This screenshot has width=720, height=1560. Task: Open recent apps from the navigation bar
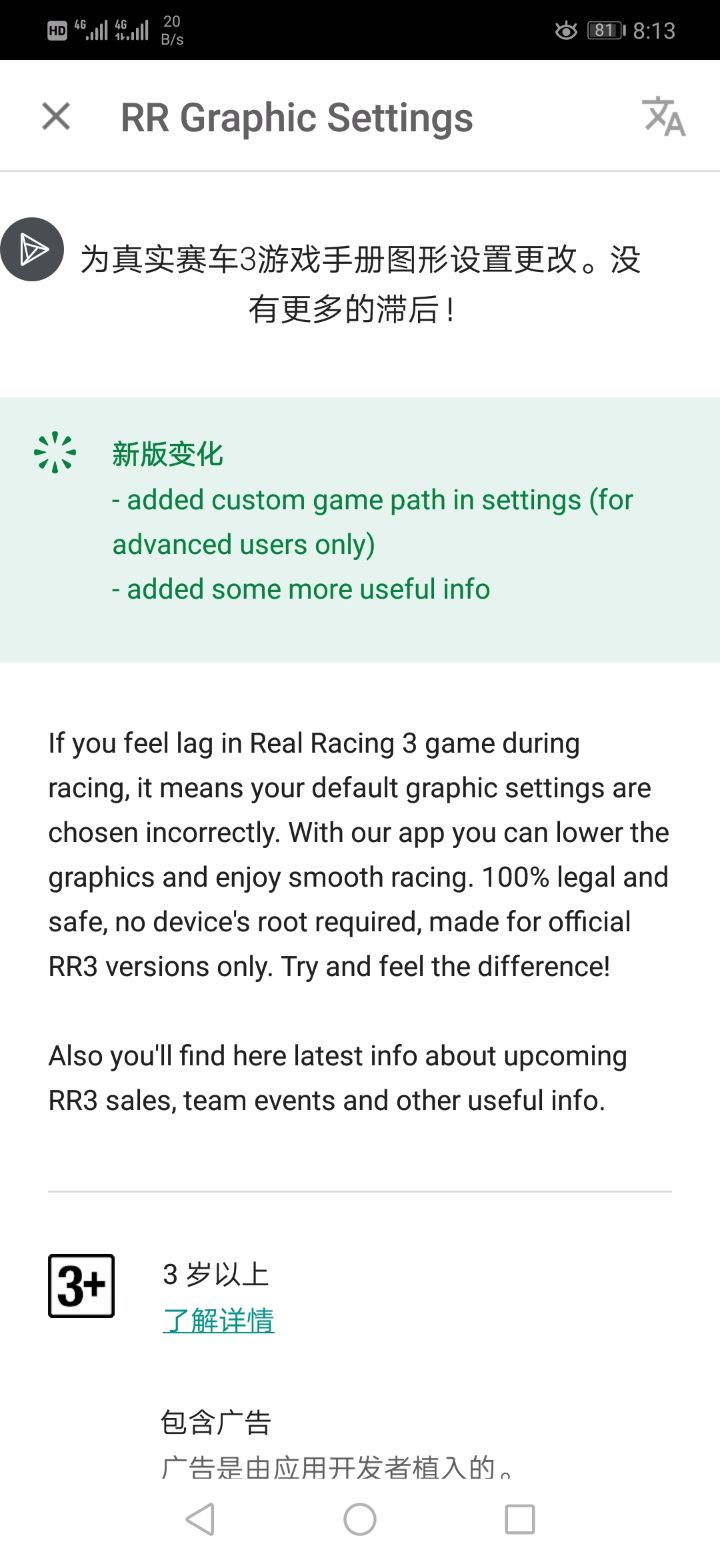pos(519,1519)
